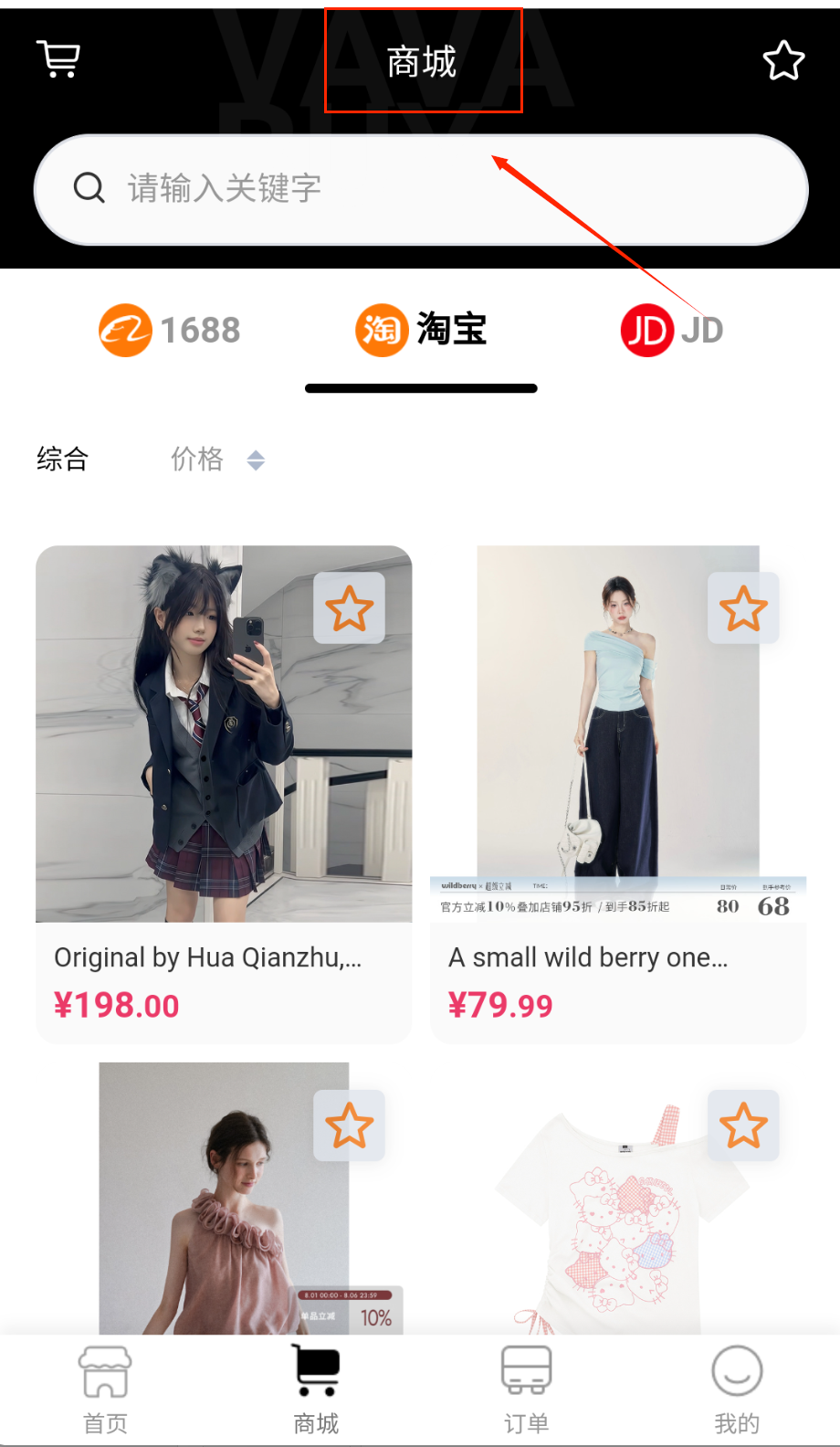Switch to the 1688 platform tab

170,330
